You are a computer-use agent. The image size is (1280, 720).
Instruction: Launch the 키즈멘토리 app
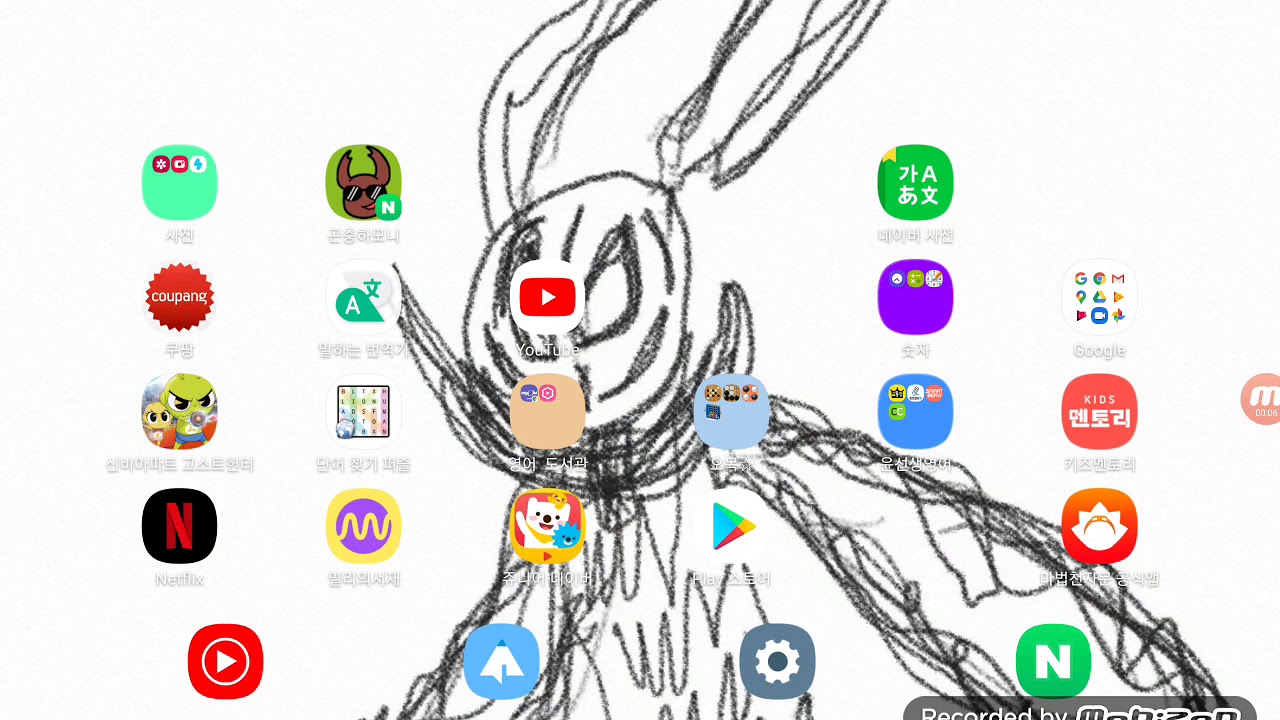(1099, 411)
